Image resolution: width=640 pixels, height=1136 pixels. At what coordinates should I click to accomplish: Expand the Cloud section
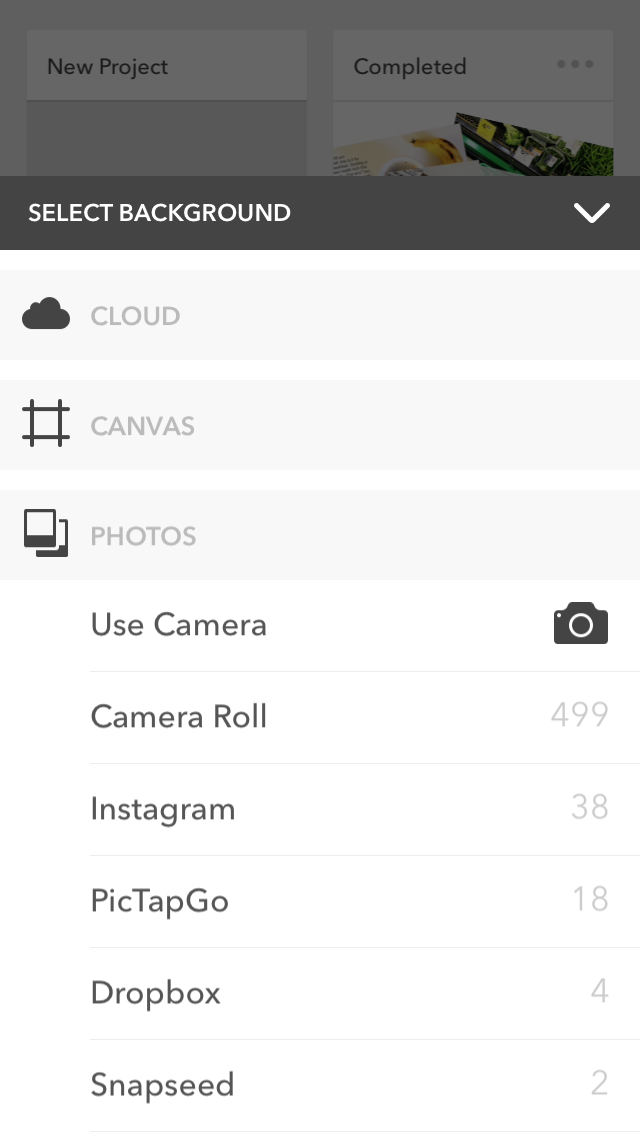click(x=320, y=315)
